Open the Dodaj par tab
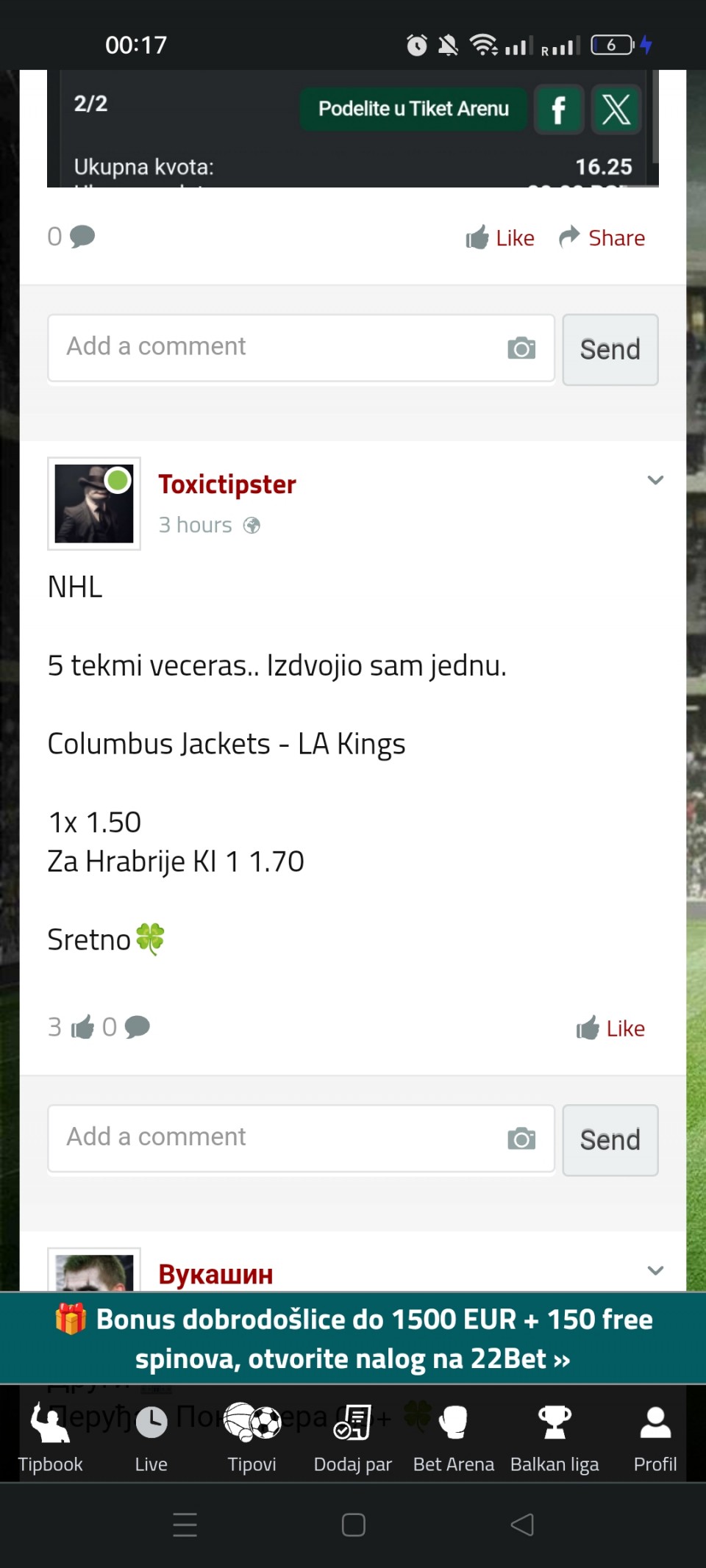Viewport: 706px width, 1568px height. pyautogui.click(x=353, y=1437)
